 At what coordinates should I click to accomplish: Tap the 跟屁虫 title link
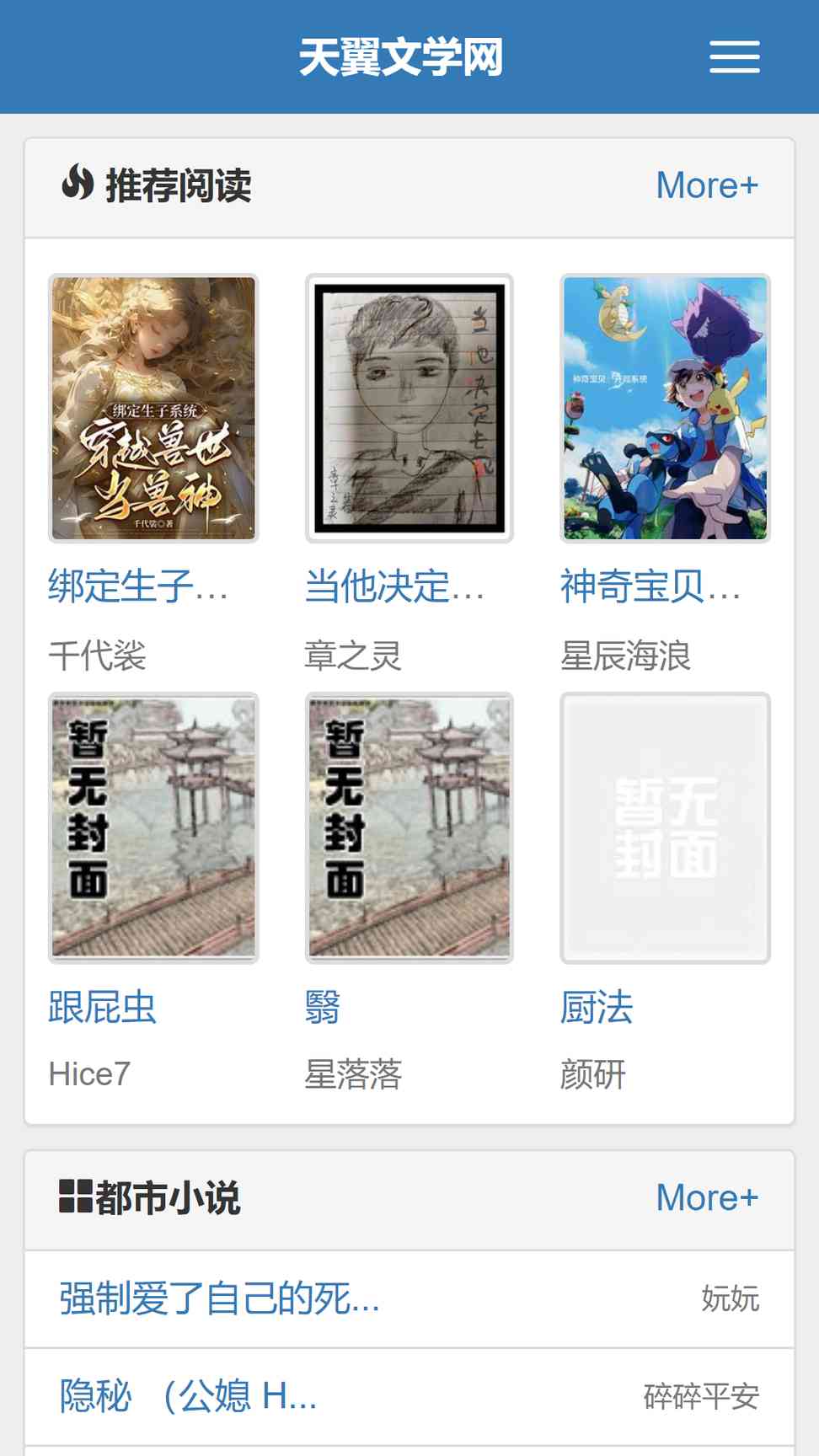coord(103,1007)
